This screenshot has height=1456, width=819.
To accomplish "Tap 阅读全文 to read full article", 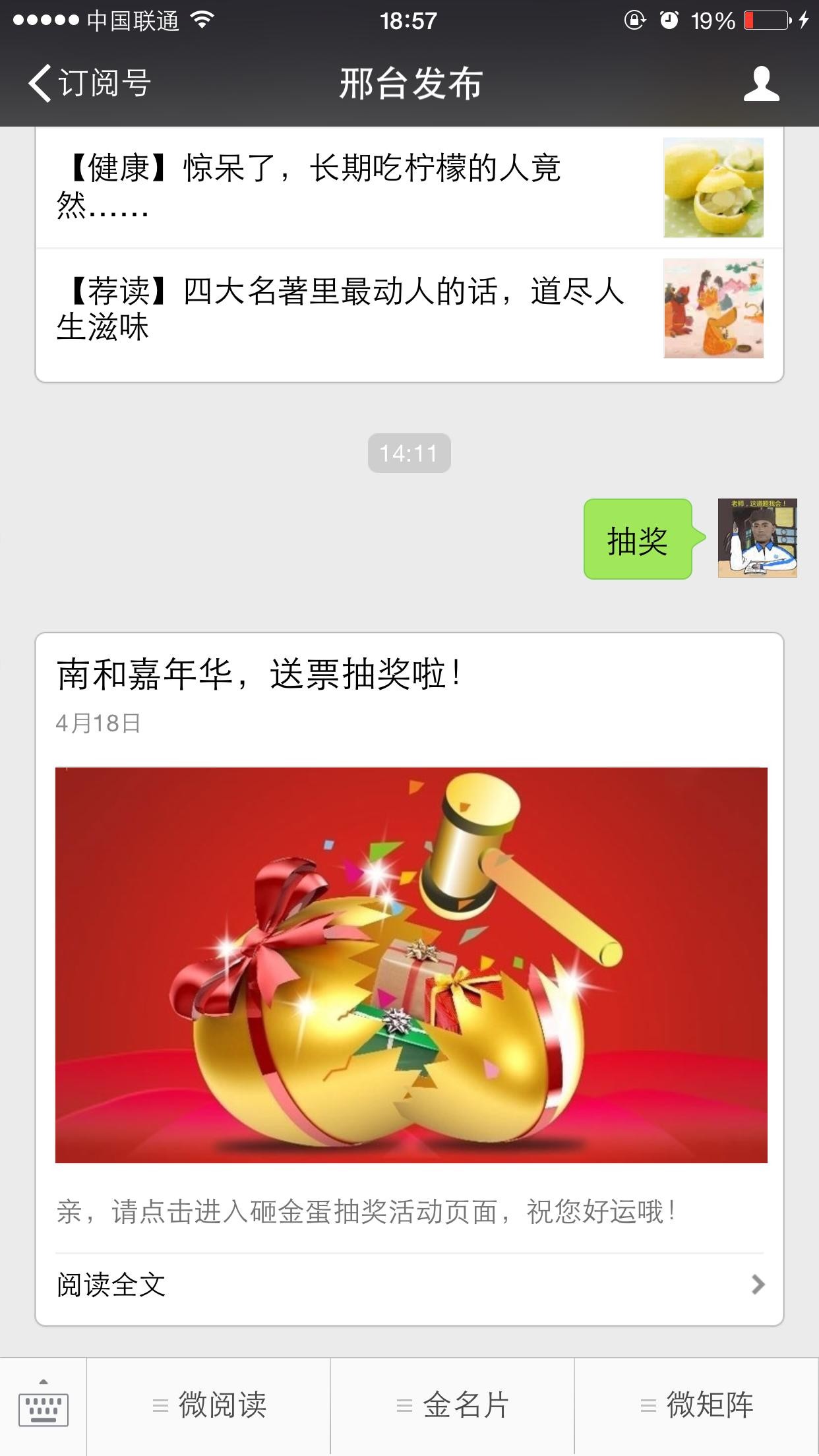I will pos(409,1285).
